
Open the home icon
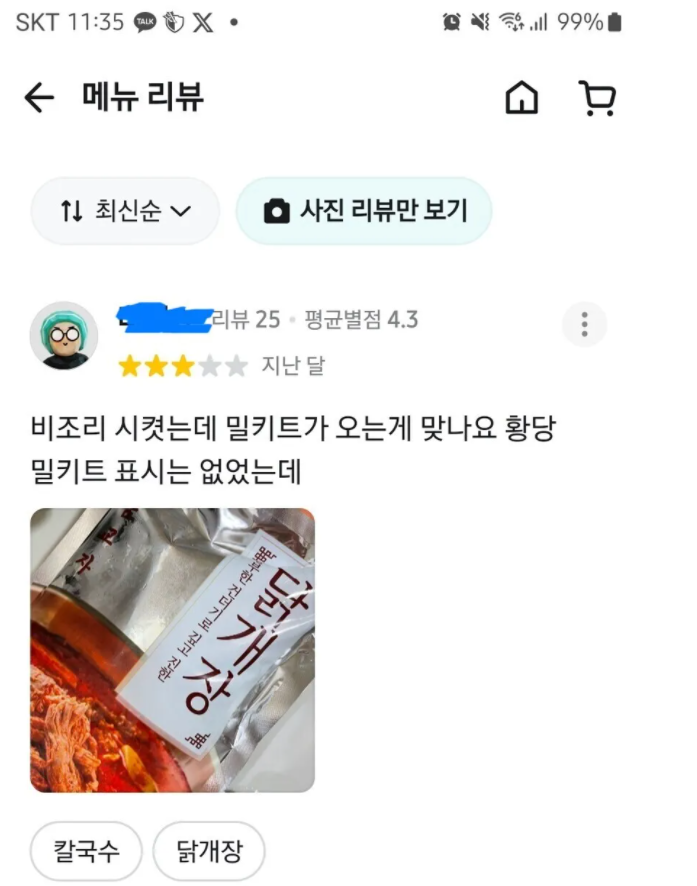point(521,98)
